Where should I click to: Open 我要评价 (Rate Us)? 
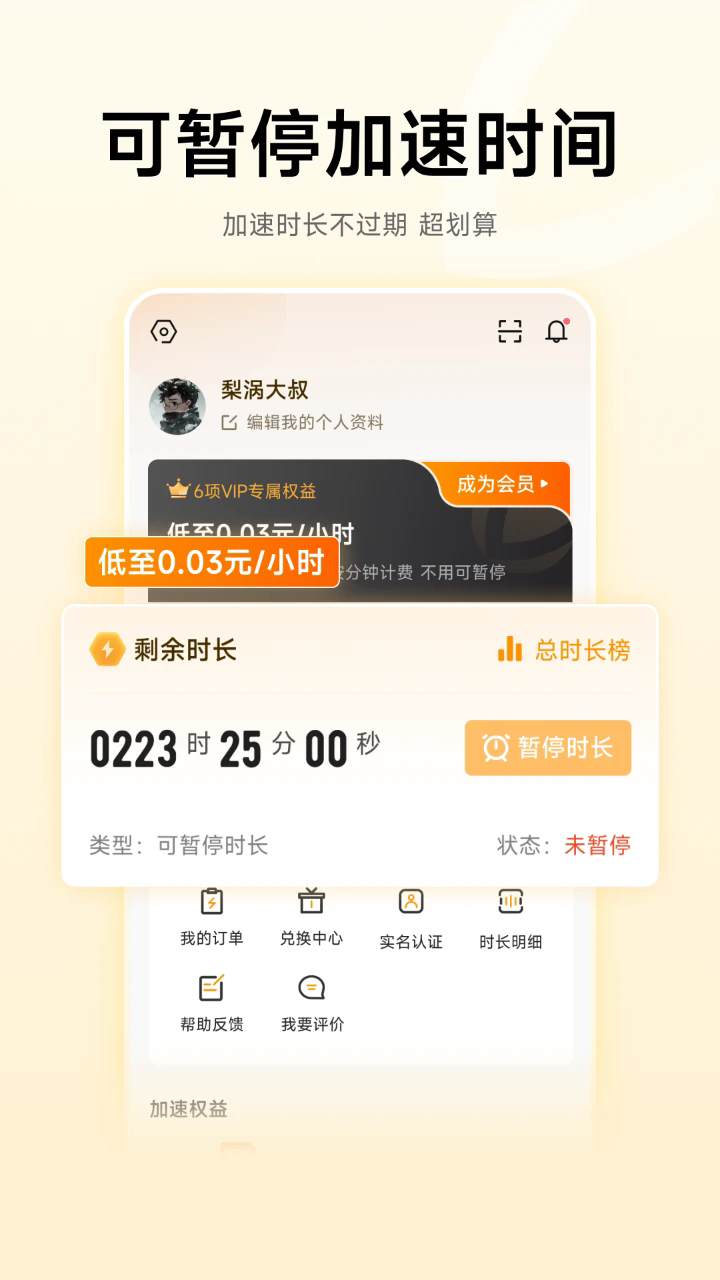click(311, 1000)
